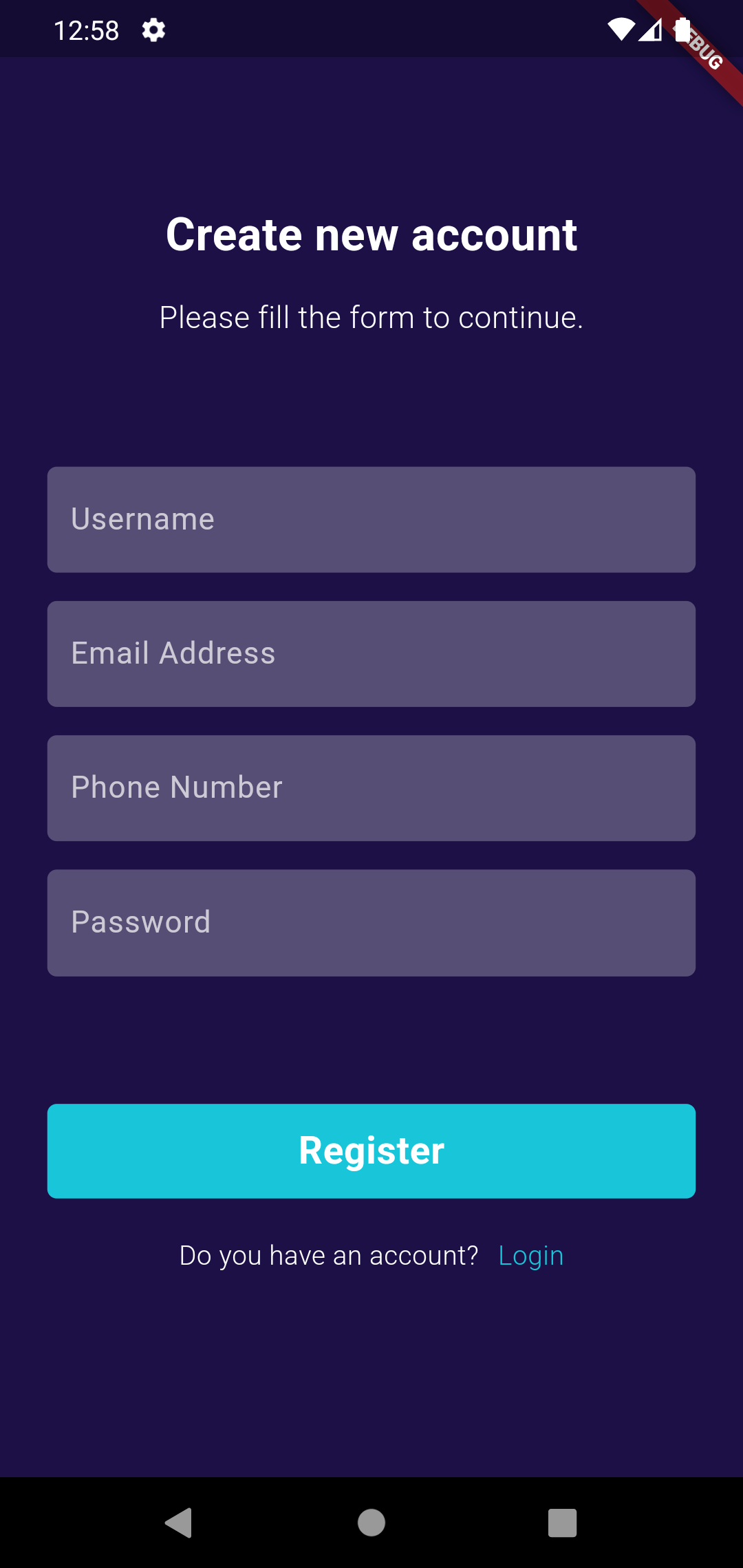Click the cellular signal icon

point(651,29)
